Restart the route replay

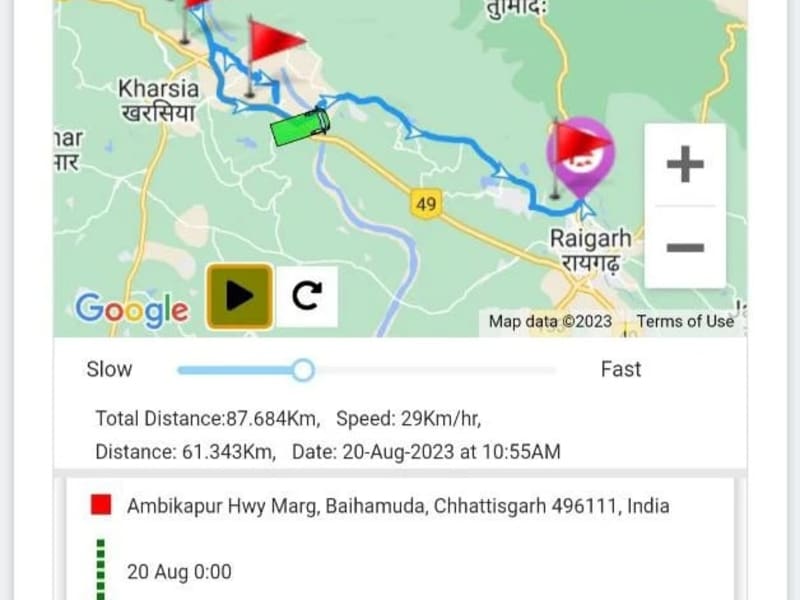(x=307, y=297)
